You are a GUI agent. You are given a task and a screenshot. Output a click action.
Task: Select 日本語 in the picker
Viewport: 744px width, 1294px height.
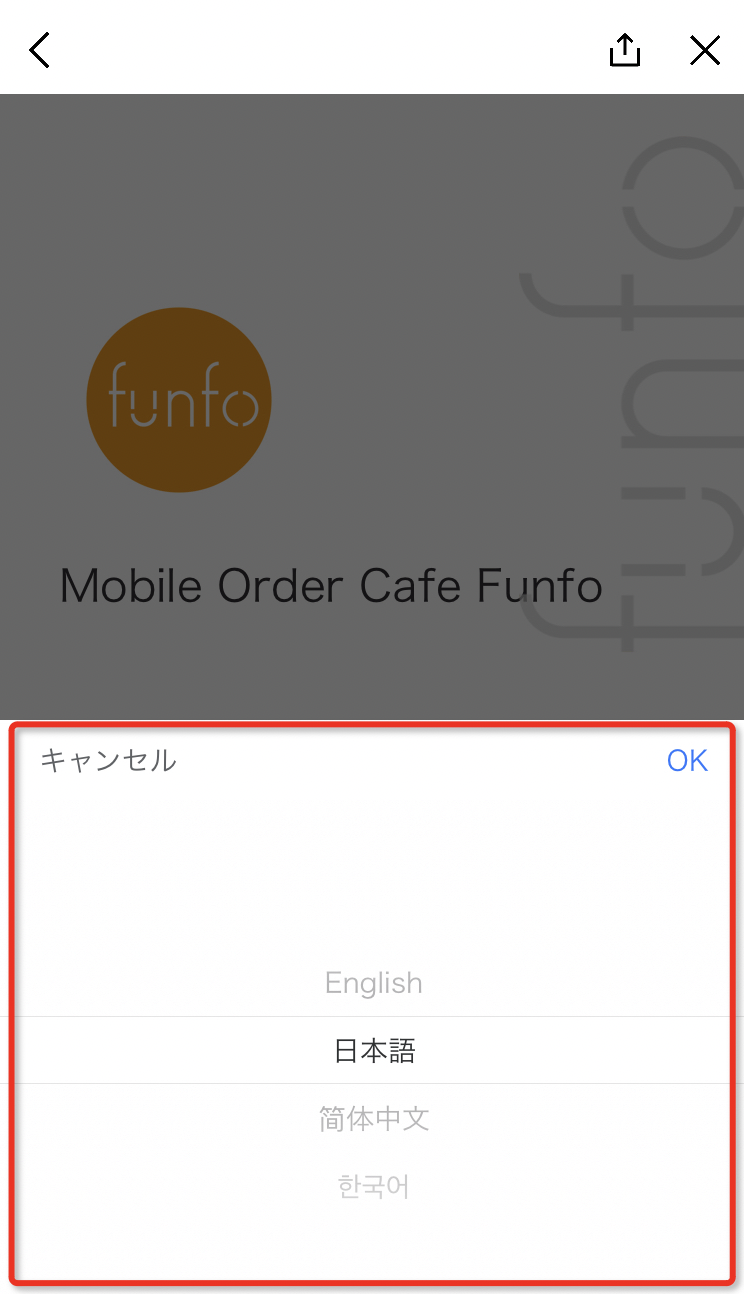pyautogui.click(x=373, y=1050)
